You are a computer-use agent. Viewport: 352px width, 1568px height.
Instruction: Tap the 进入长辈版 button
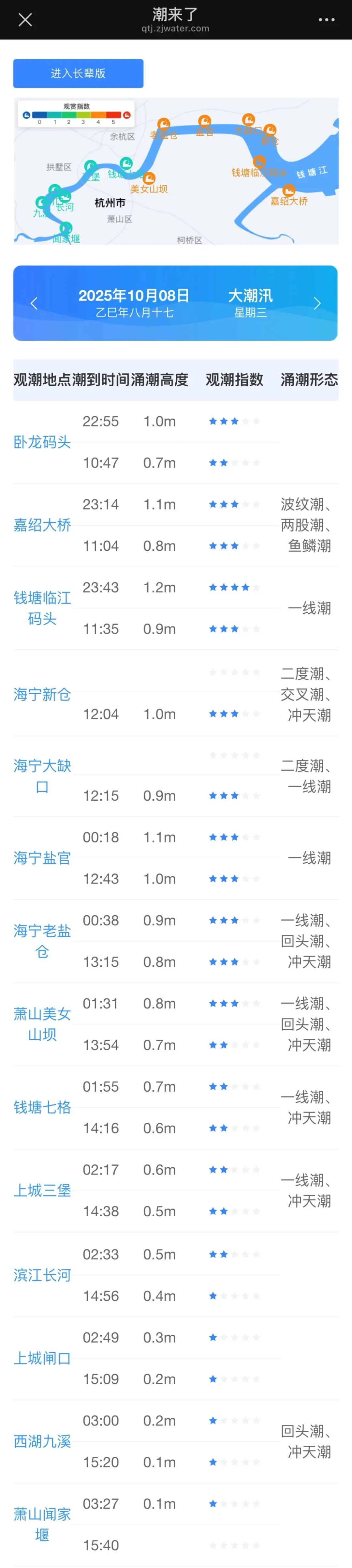(x=79, y=74)
